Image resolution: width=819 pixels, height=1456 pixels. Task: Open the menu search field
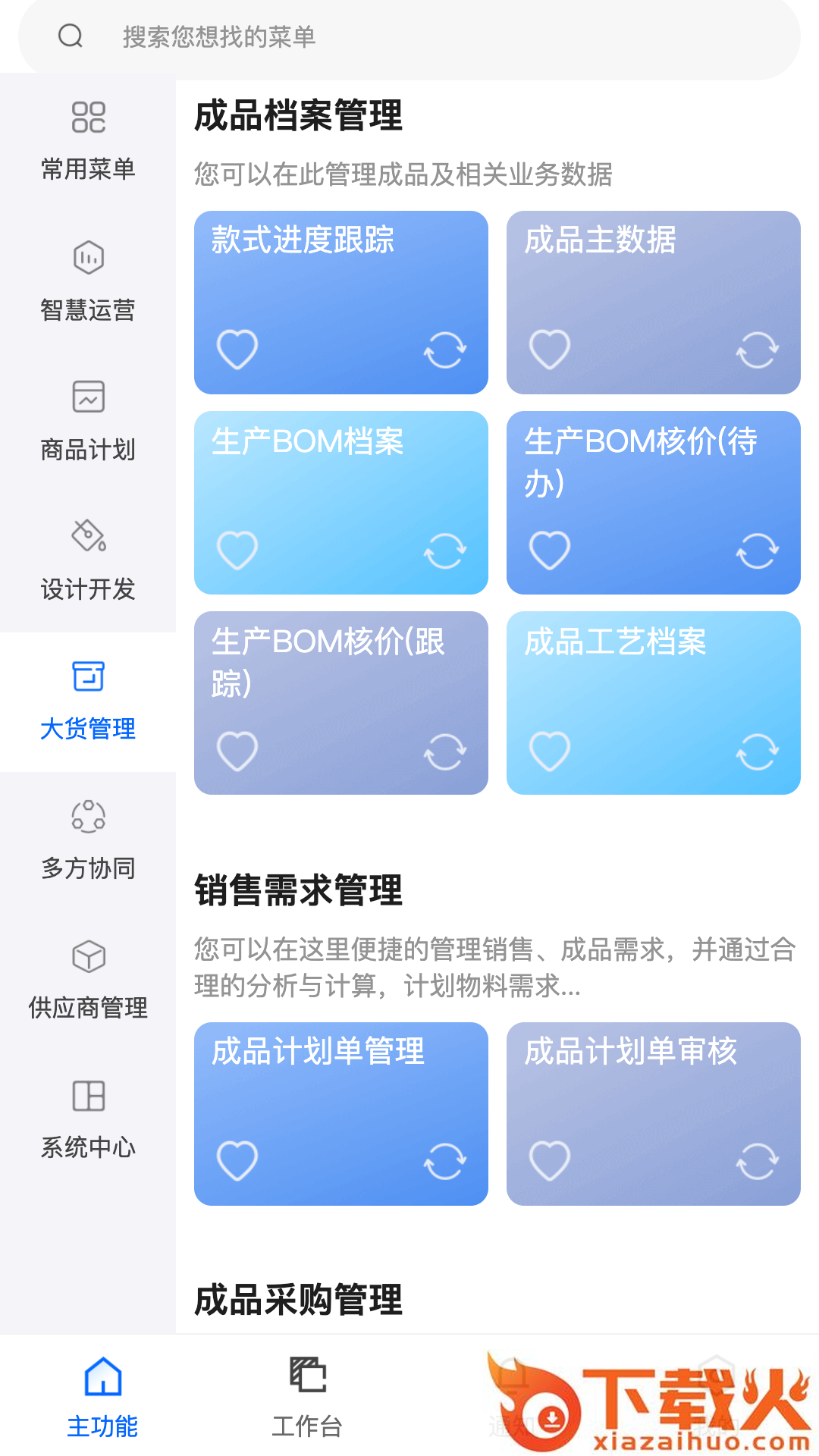pos(409,36)
